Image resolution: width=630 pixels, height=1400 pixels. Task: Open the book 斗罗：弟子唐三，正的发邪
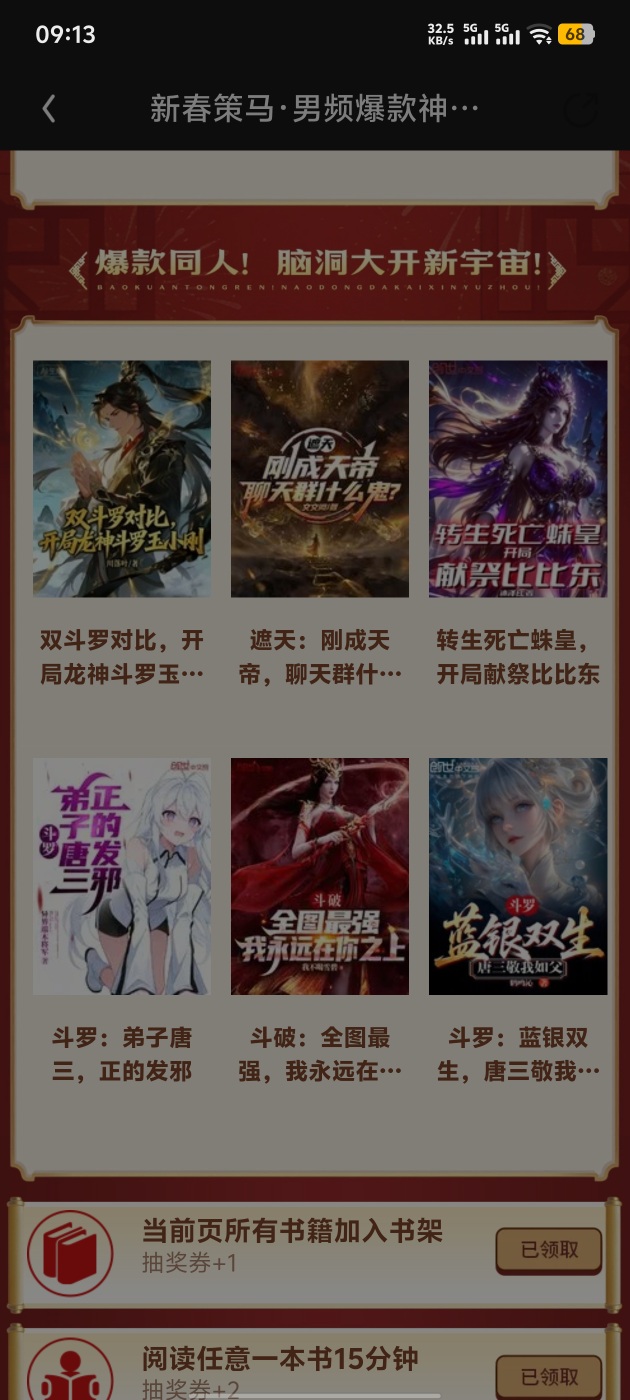122,876
